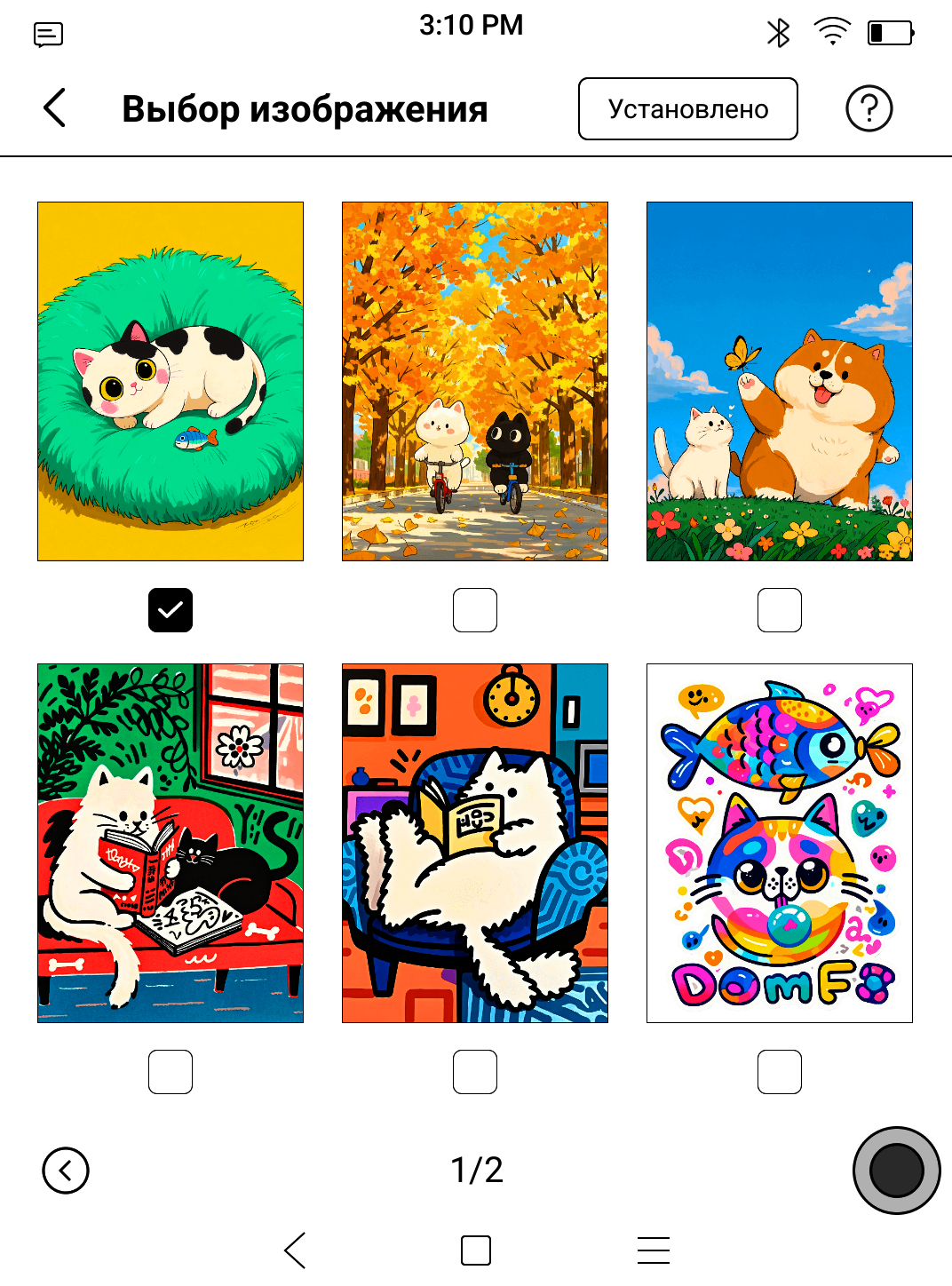This screenshot has width=952, height=1286.
Task: Go back from image selection screen
Action: tap(55, 108)
